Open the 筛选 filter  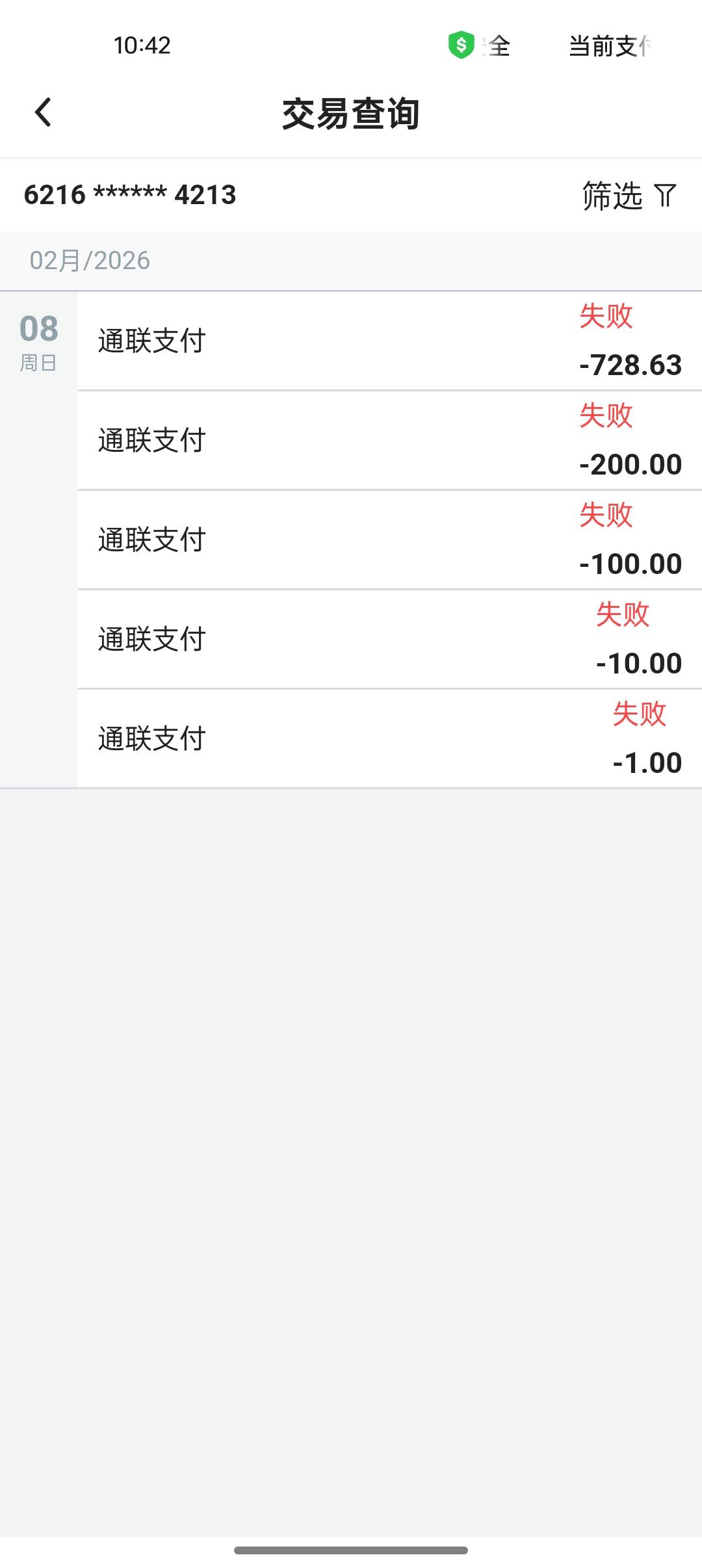pyautogui.click(x=629, y=195)
